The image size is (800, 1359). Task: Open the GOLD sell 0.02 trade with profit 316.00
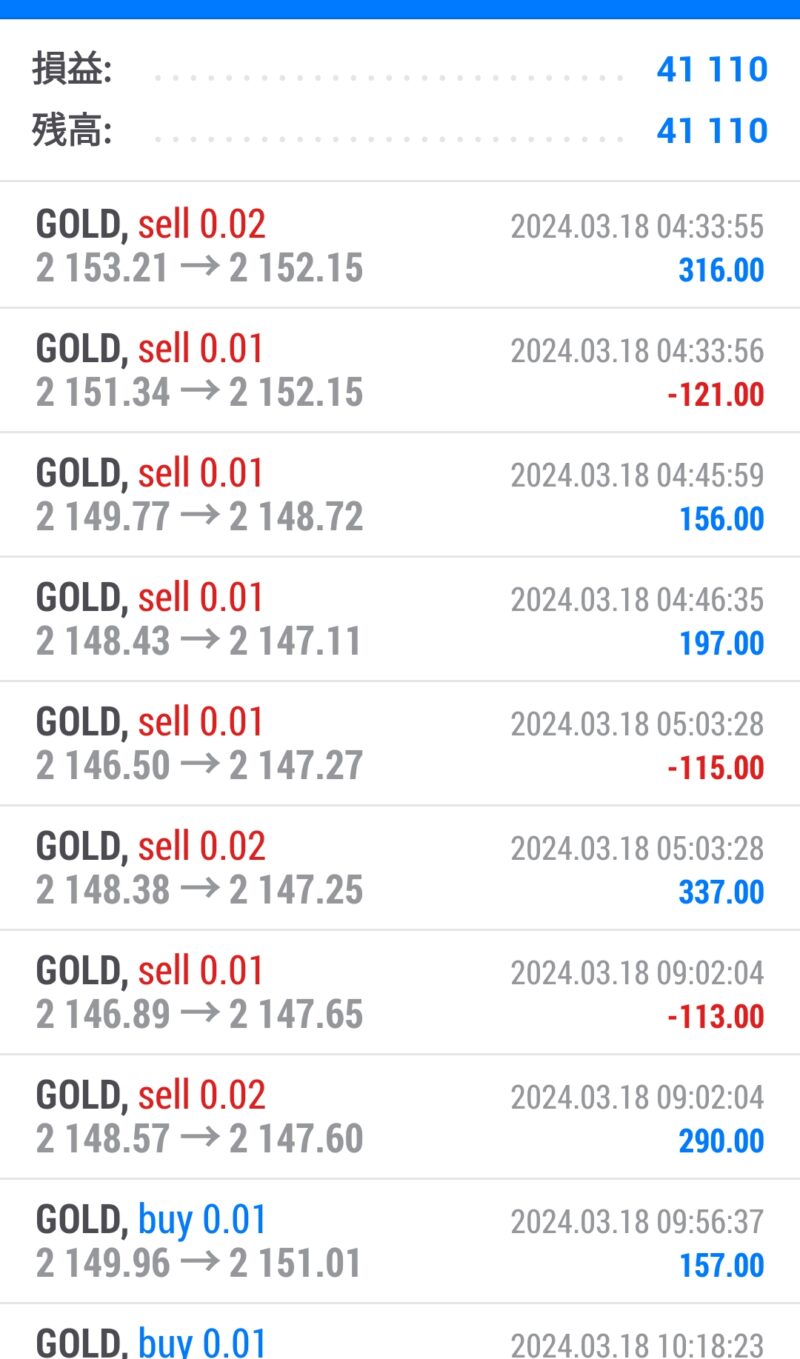pos(400,246)
